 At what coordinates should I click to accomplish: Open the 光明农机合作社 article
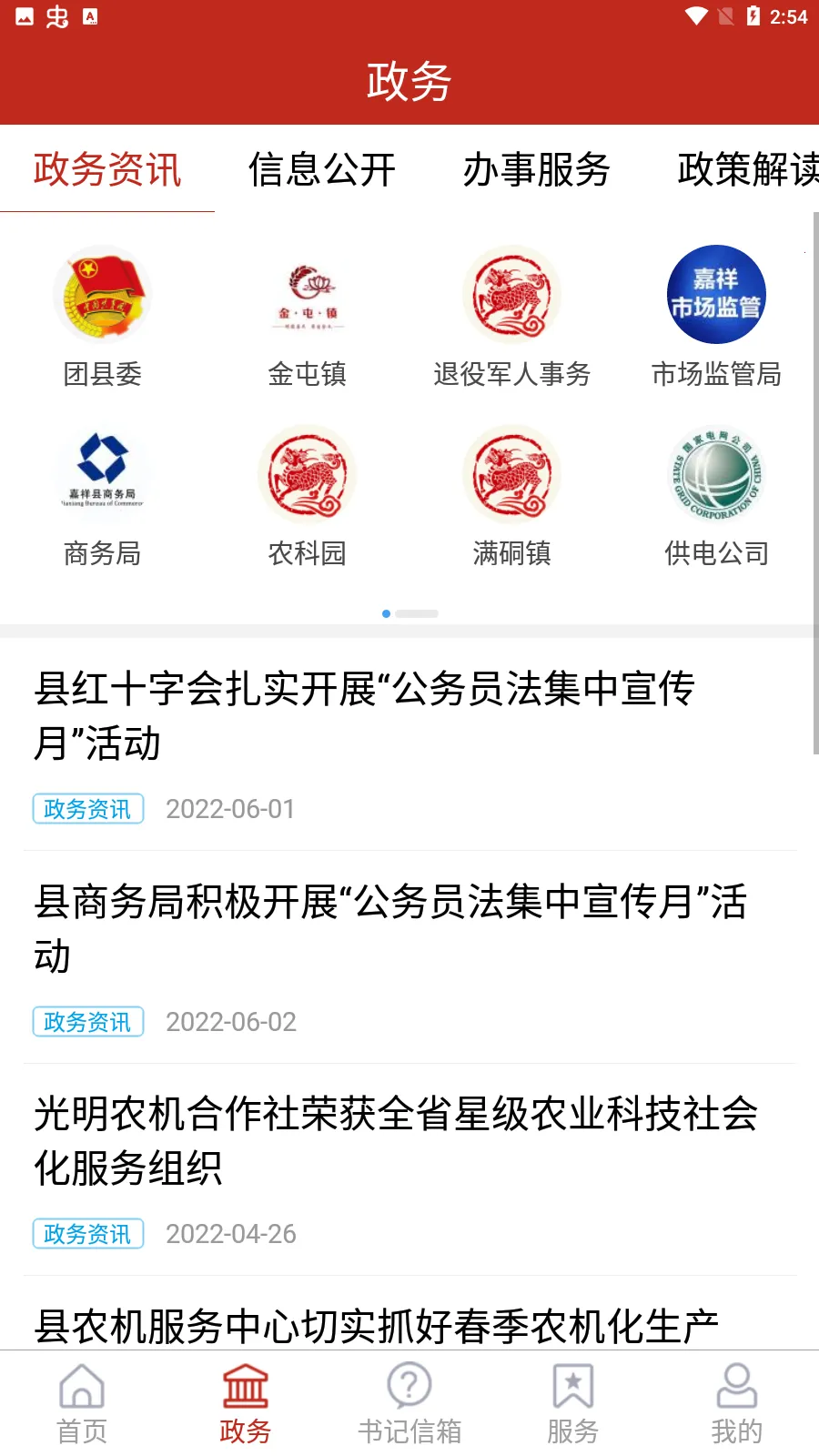coord(396,1140)
